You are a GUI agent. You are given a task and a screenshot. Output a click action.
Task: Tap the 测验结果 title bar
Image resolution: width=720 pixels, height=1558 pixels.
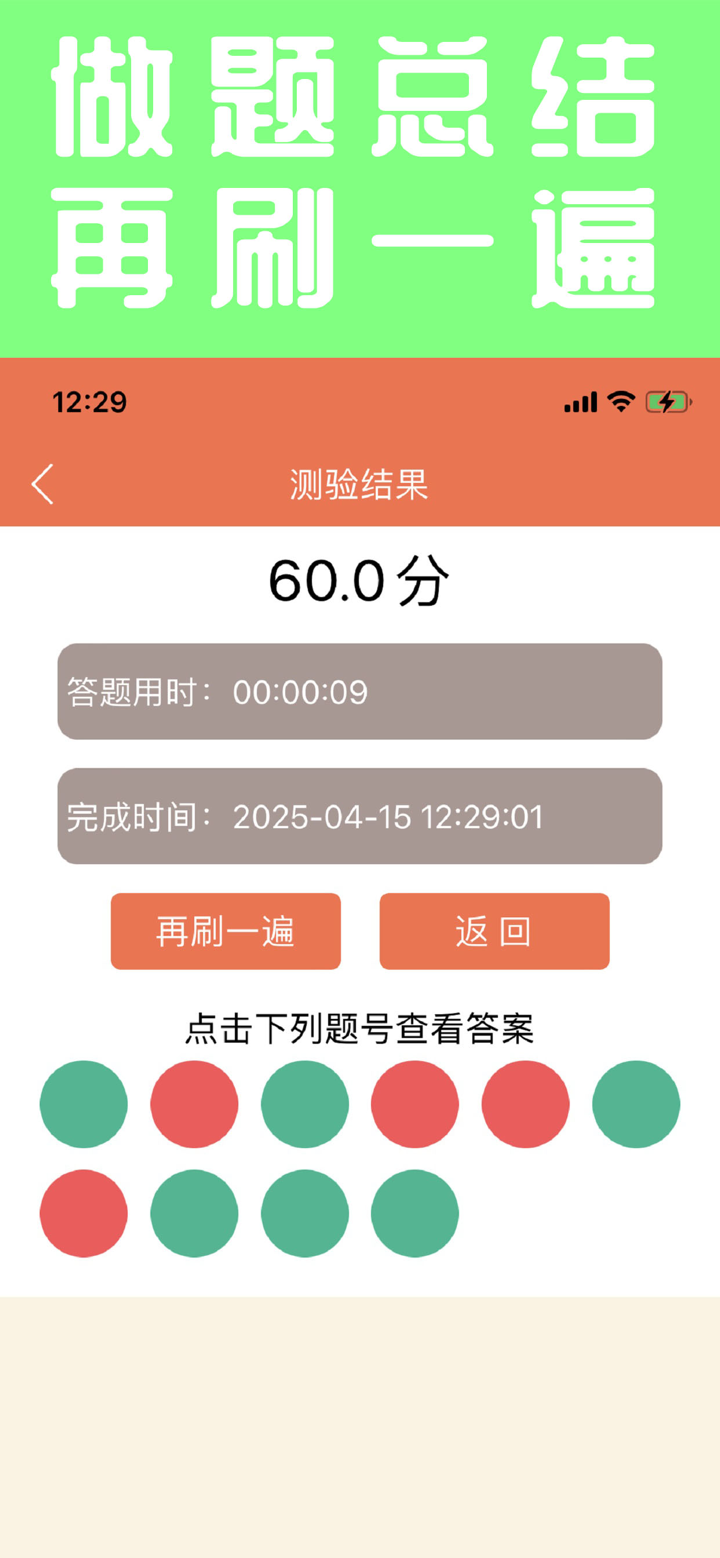coord(360,483)
